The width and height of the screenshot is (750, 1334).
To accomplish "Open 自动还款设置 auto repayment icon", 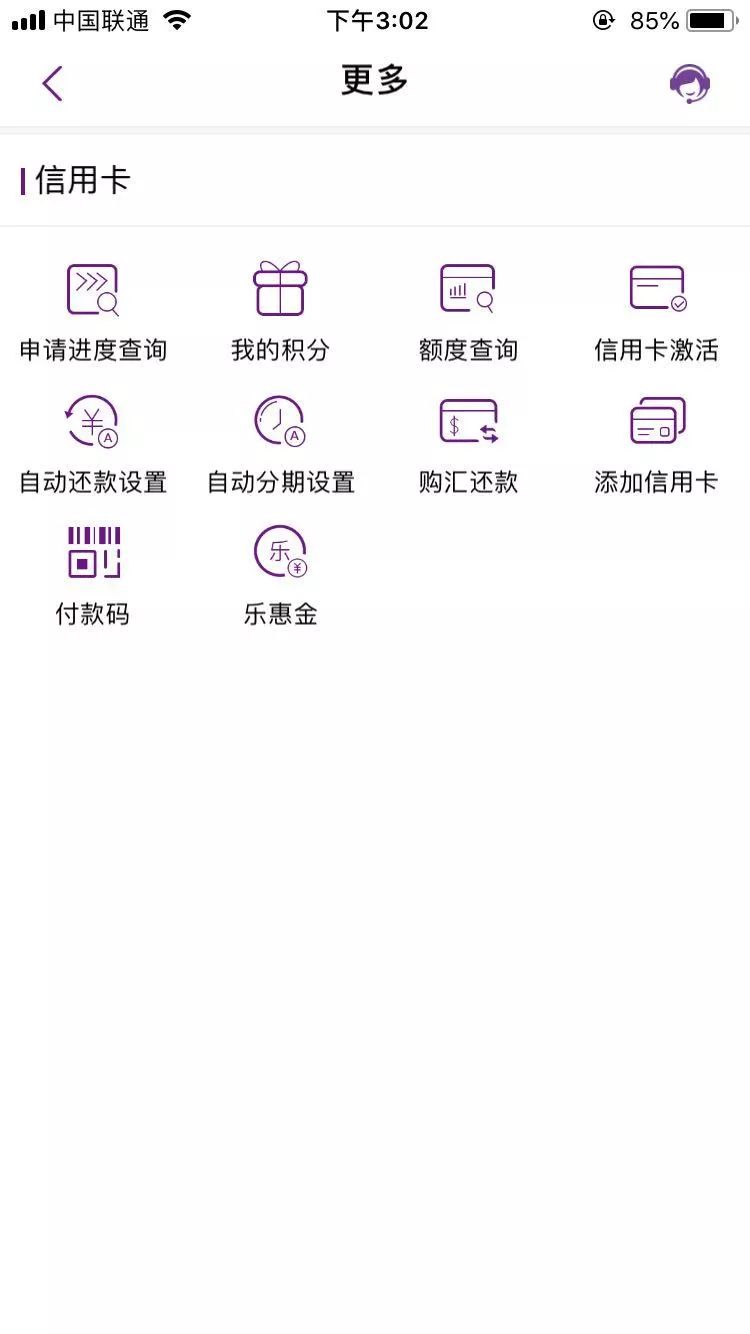I will click(x=93, y=420).
